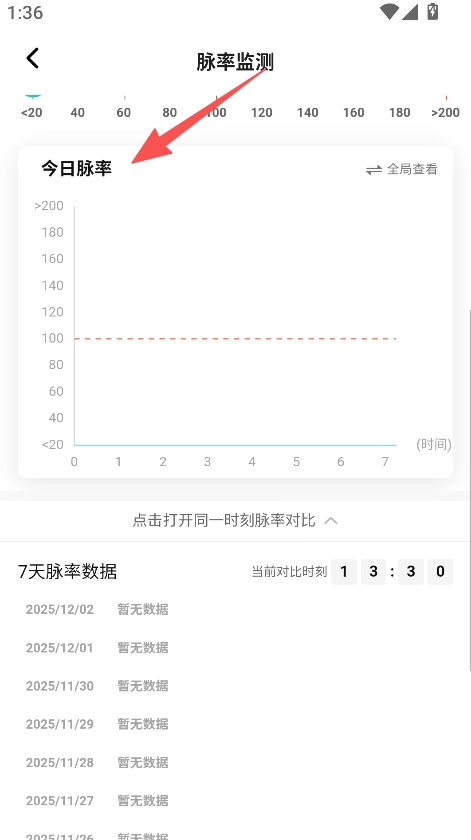Go back from the 脉率监测 page

[33, 58]
